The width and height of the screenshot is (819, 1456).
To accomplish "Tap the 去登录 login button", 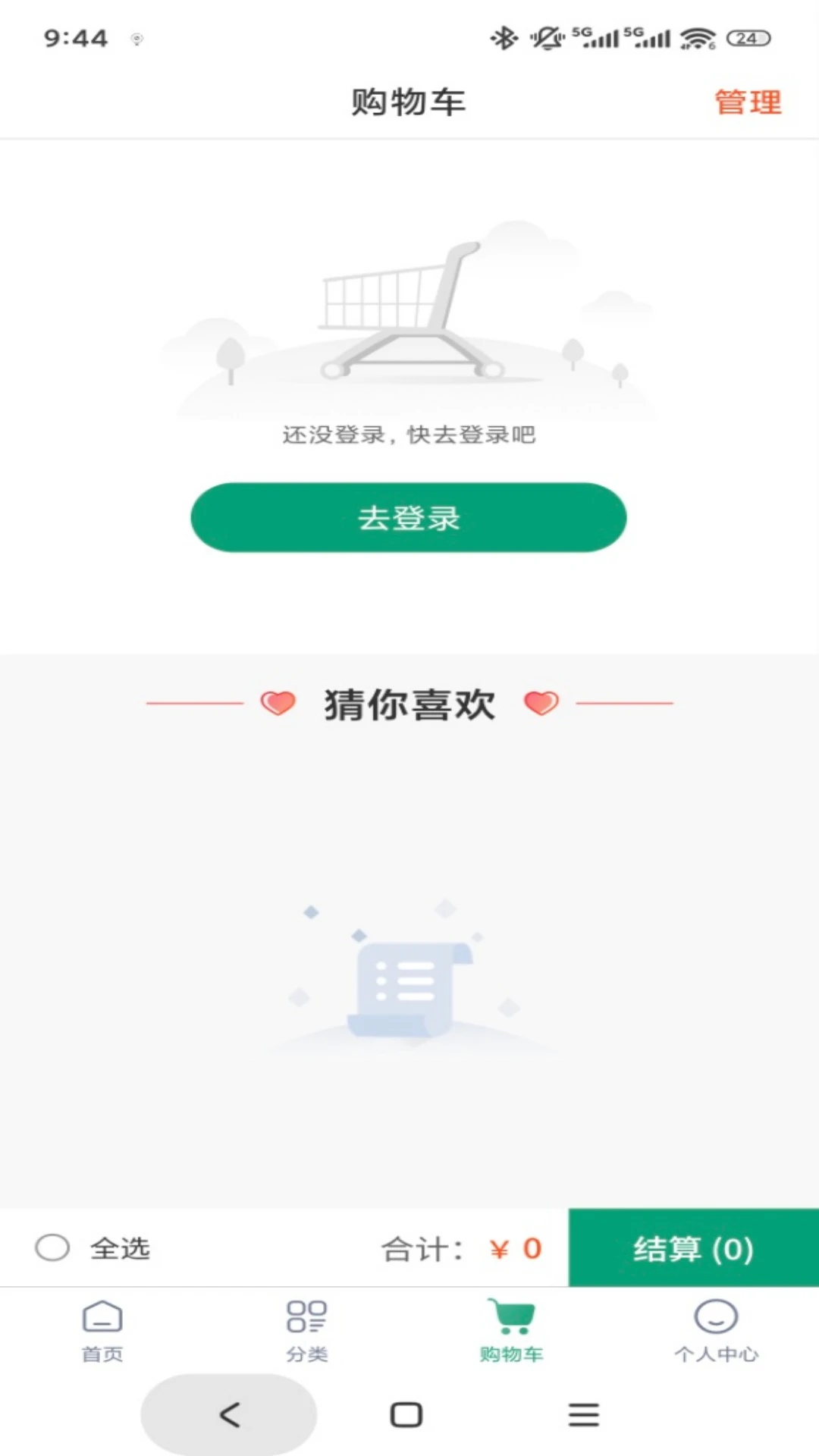I will click(x=408, y=518).
